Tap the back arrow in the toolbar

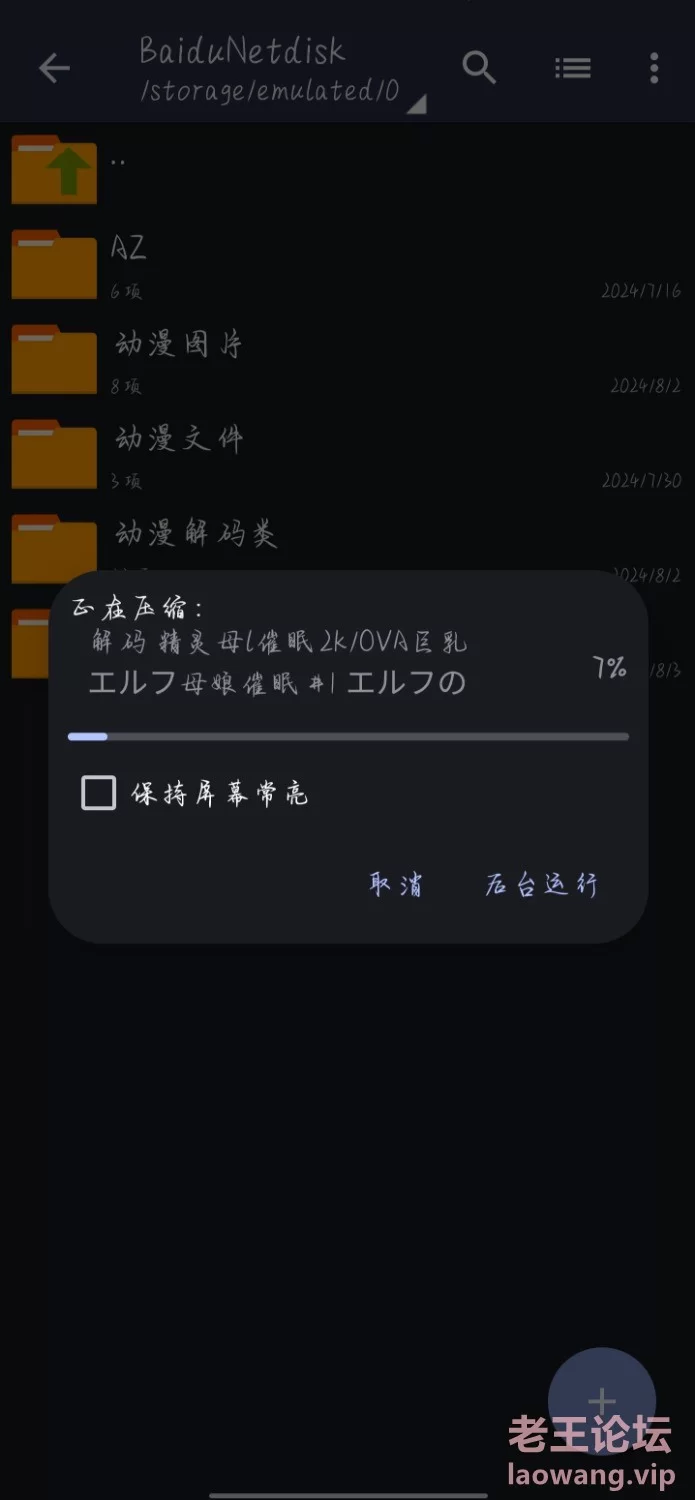tap(54, 68)
